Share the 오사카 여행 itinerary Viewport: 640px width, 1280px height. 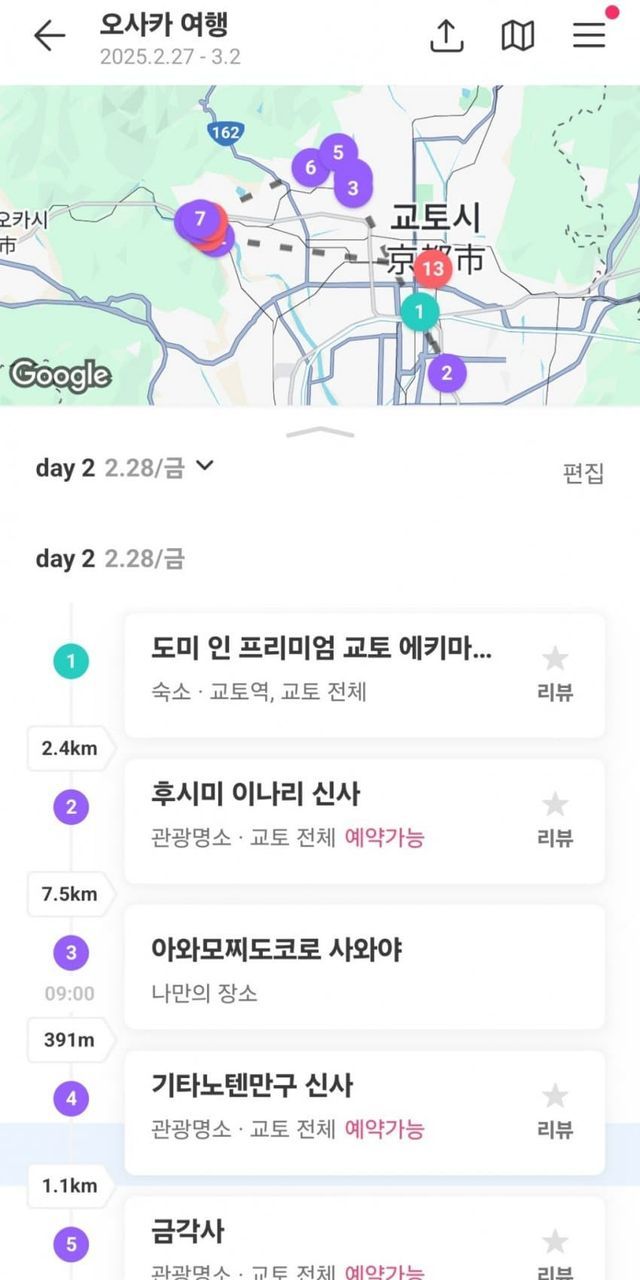pos(447,36)
